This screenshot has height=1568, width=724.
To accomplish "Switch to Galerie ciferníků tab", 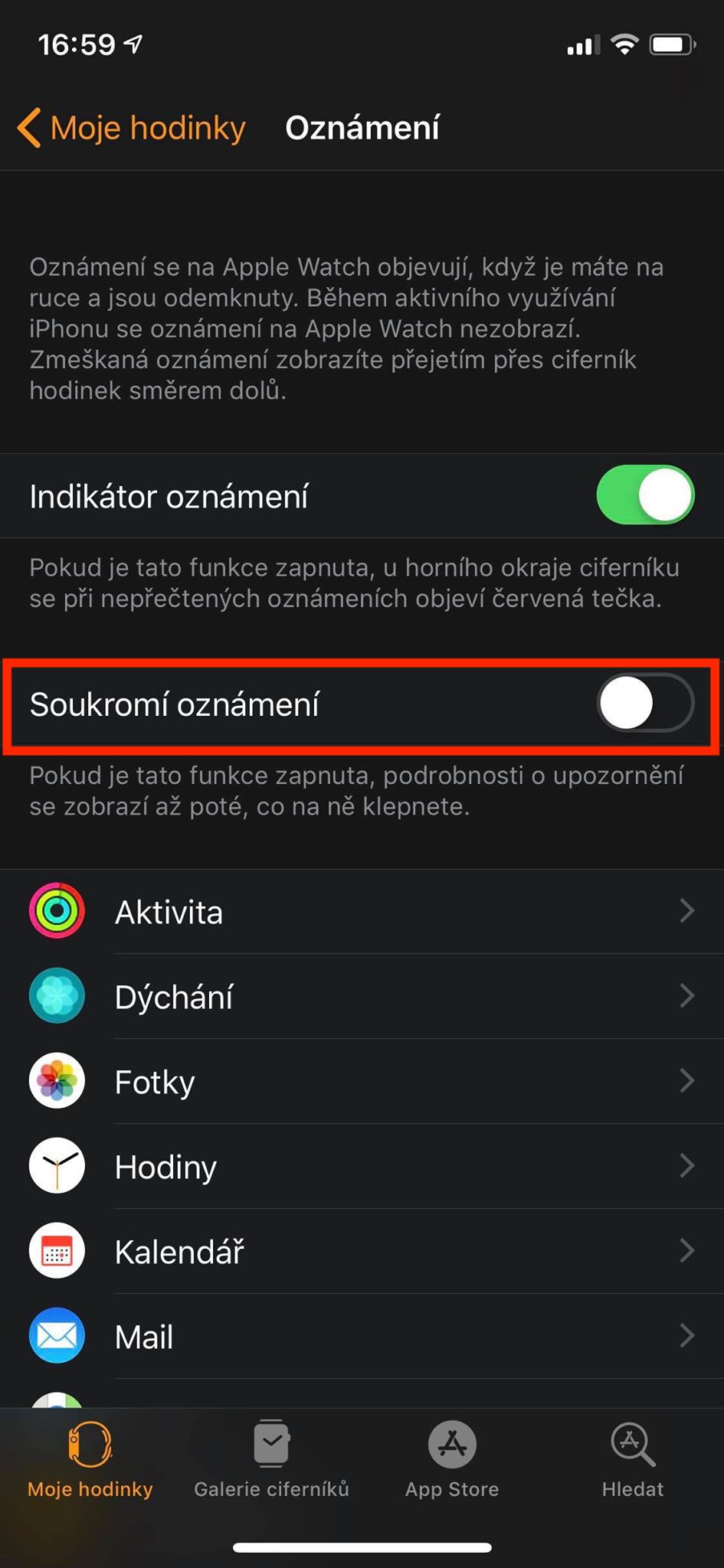I will (x=271, y=1459).
